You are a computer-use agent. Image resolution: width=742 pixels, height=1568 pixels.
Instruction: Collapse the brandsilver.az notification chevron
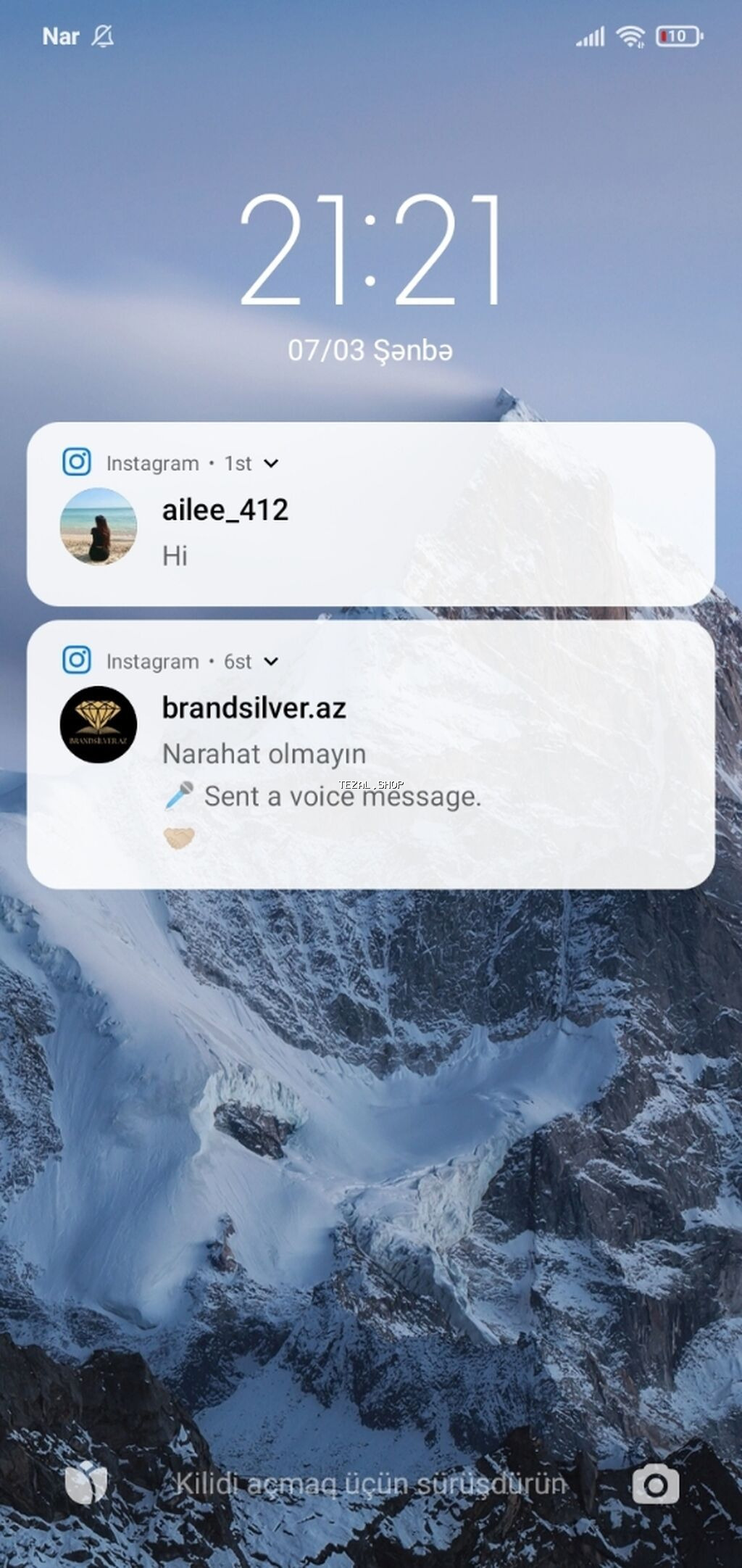tap(271, 661)
